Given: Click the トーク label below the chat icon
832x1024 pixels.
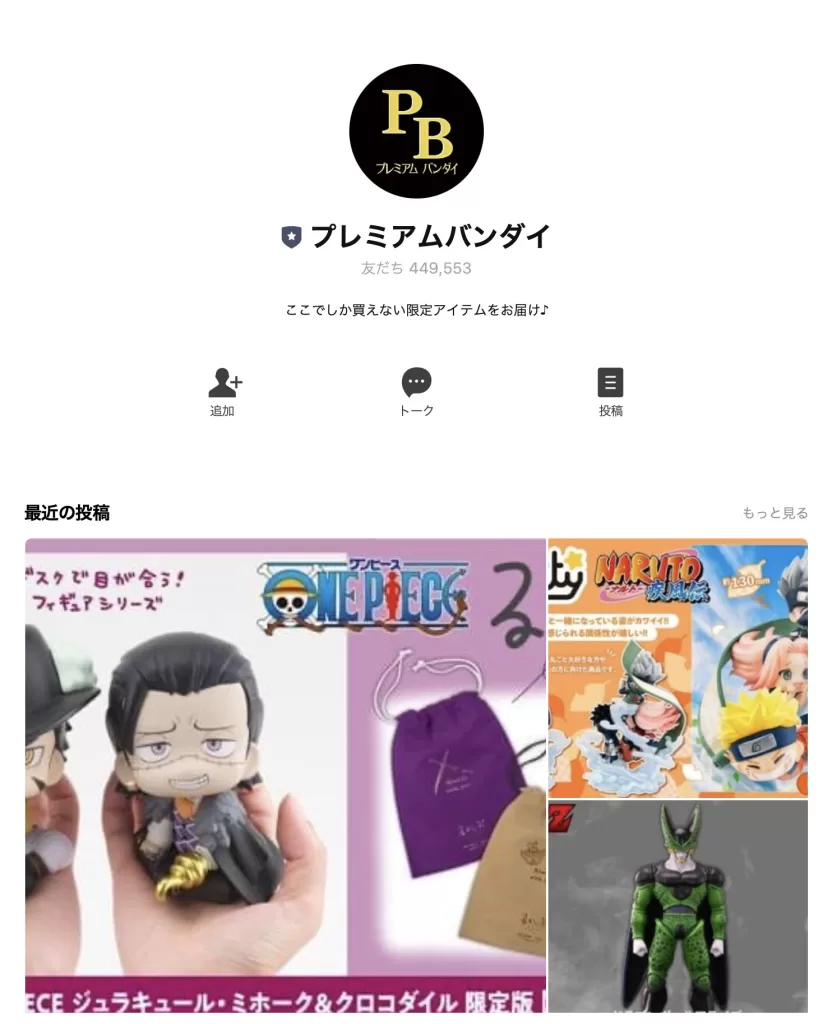Looking at the screenshot, I should coord(416,410).
